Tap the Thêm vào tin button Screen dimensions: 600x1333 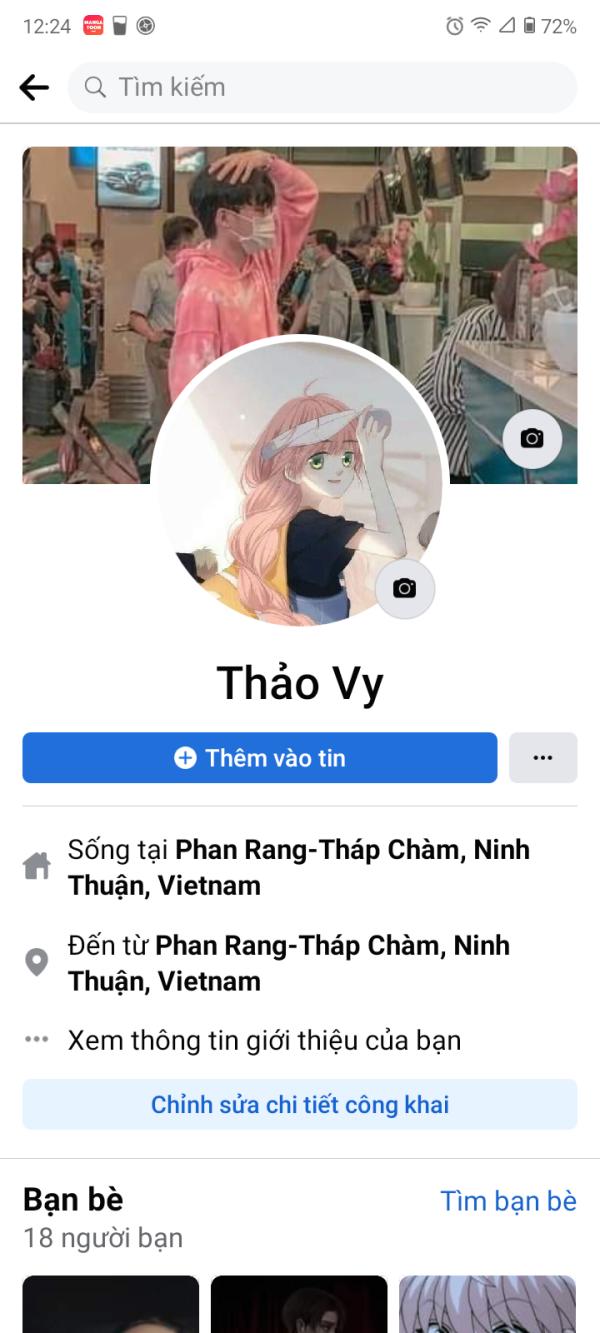click(260, 758)
